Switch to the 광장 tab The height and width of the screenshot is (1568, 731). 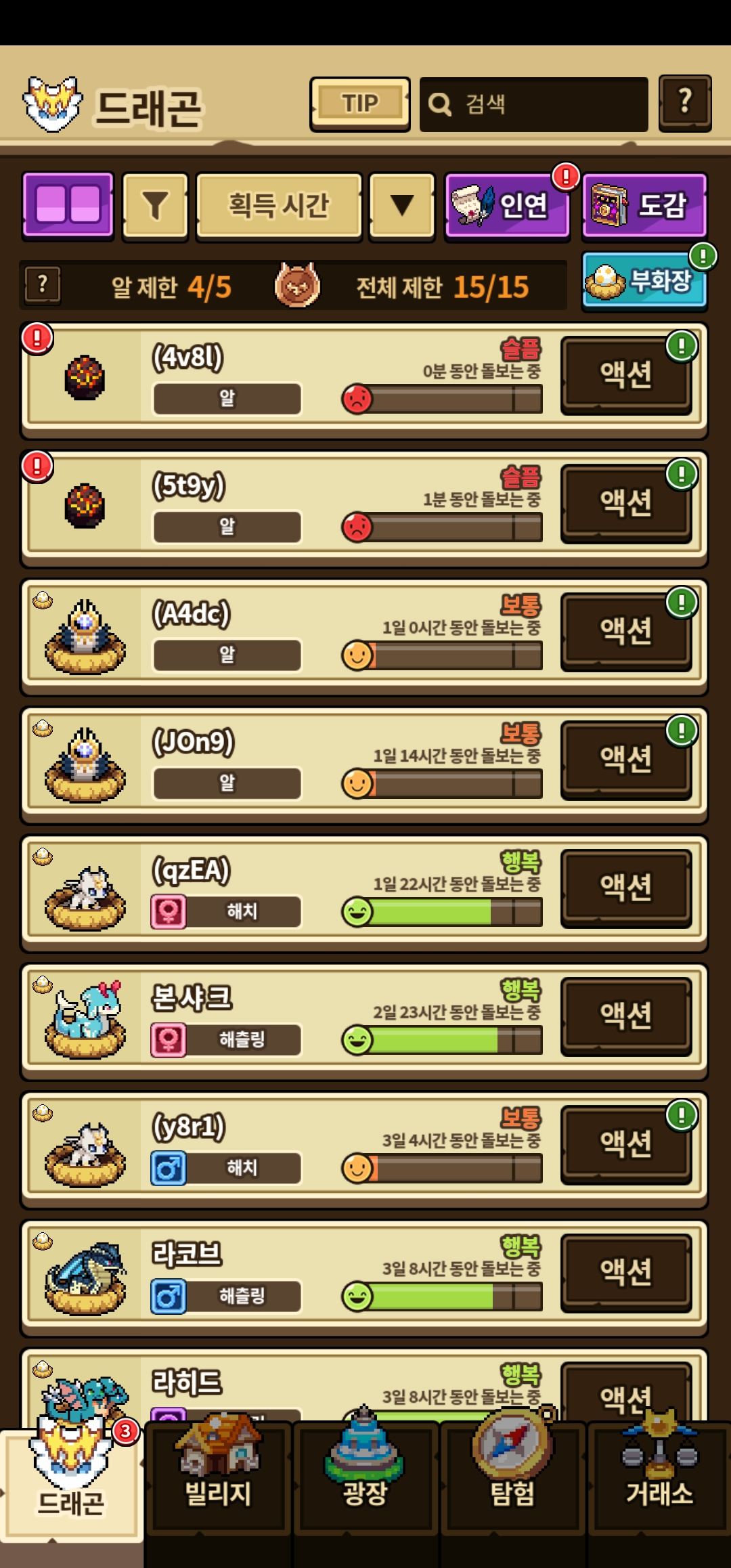pyautogui.click(x=365, y=1479)
